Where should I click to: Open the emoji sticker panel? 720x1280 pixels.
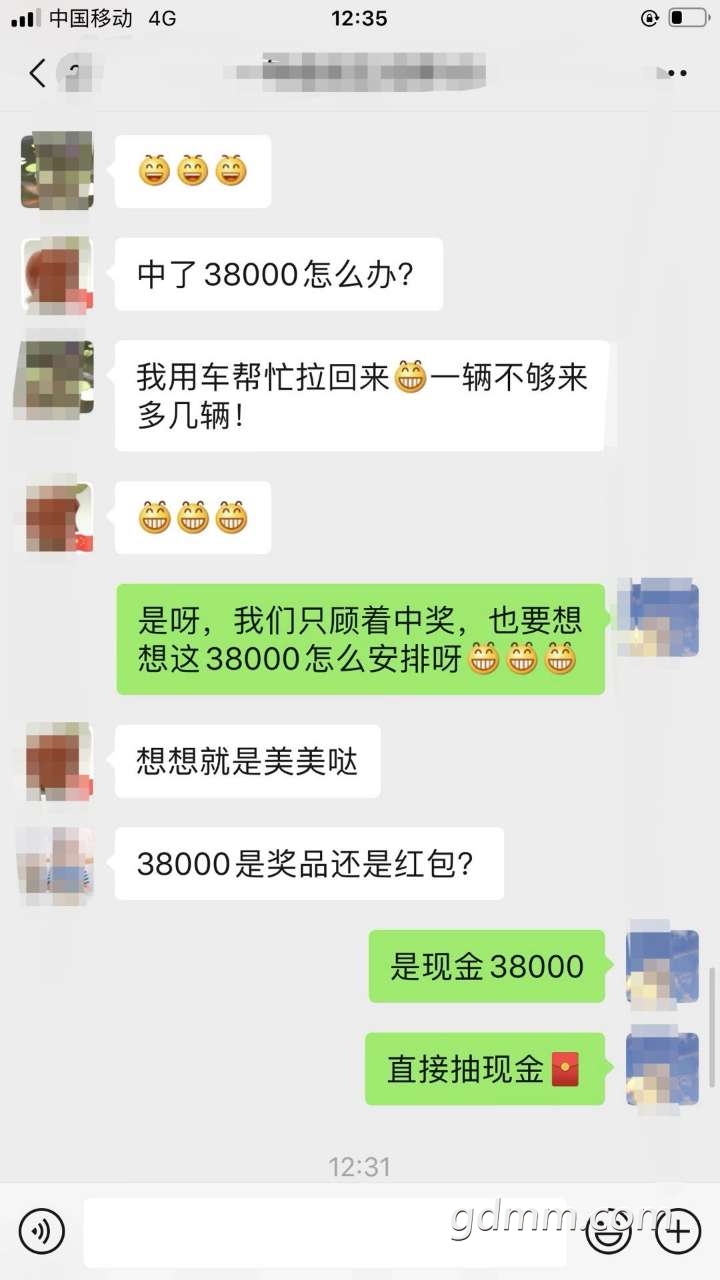coord(607,1230)
